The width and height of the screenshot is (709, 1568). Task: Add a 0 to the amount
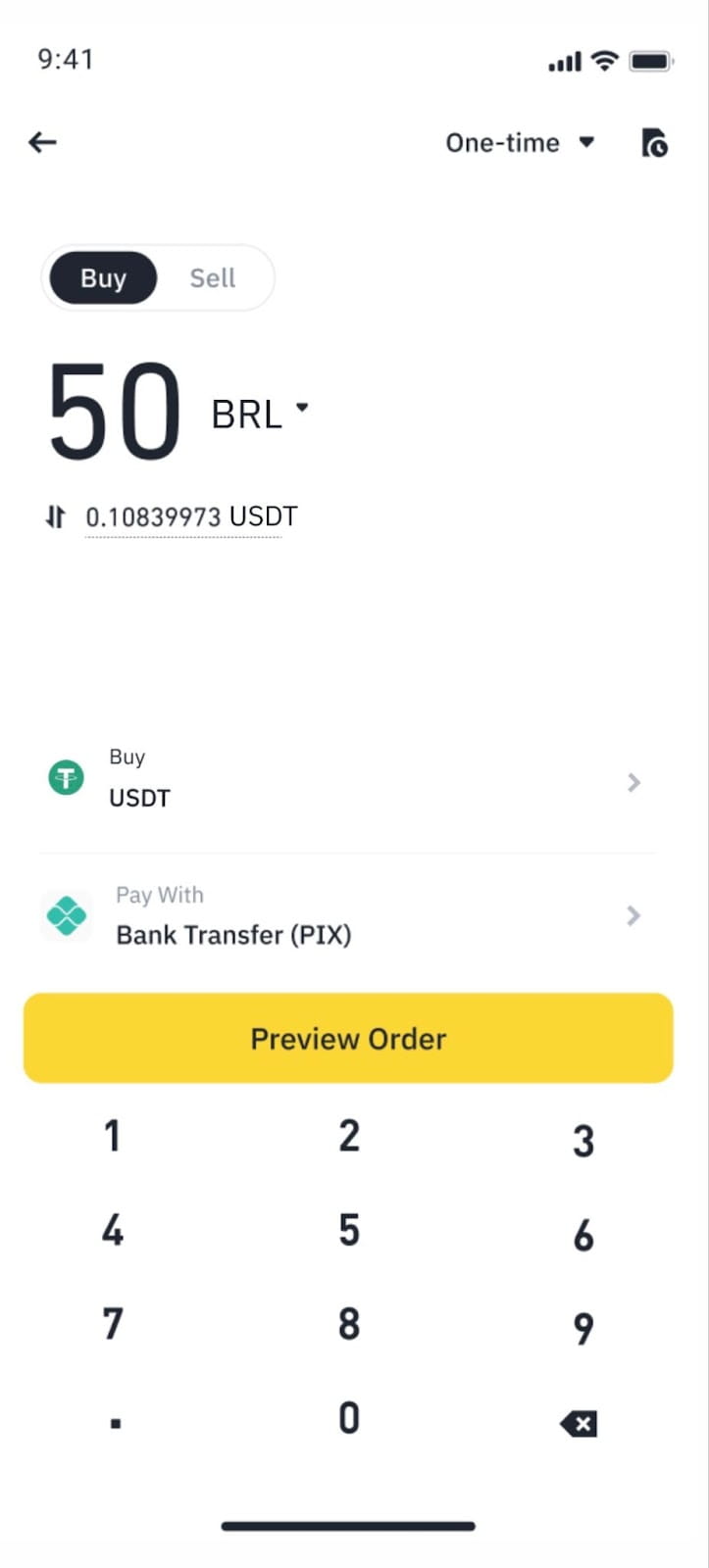[x=349, y=1419]
